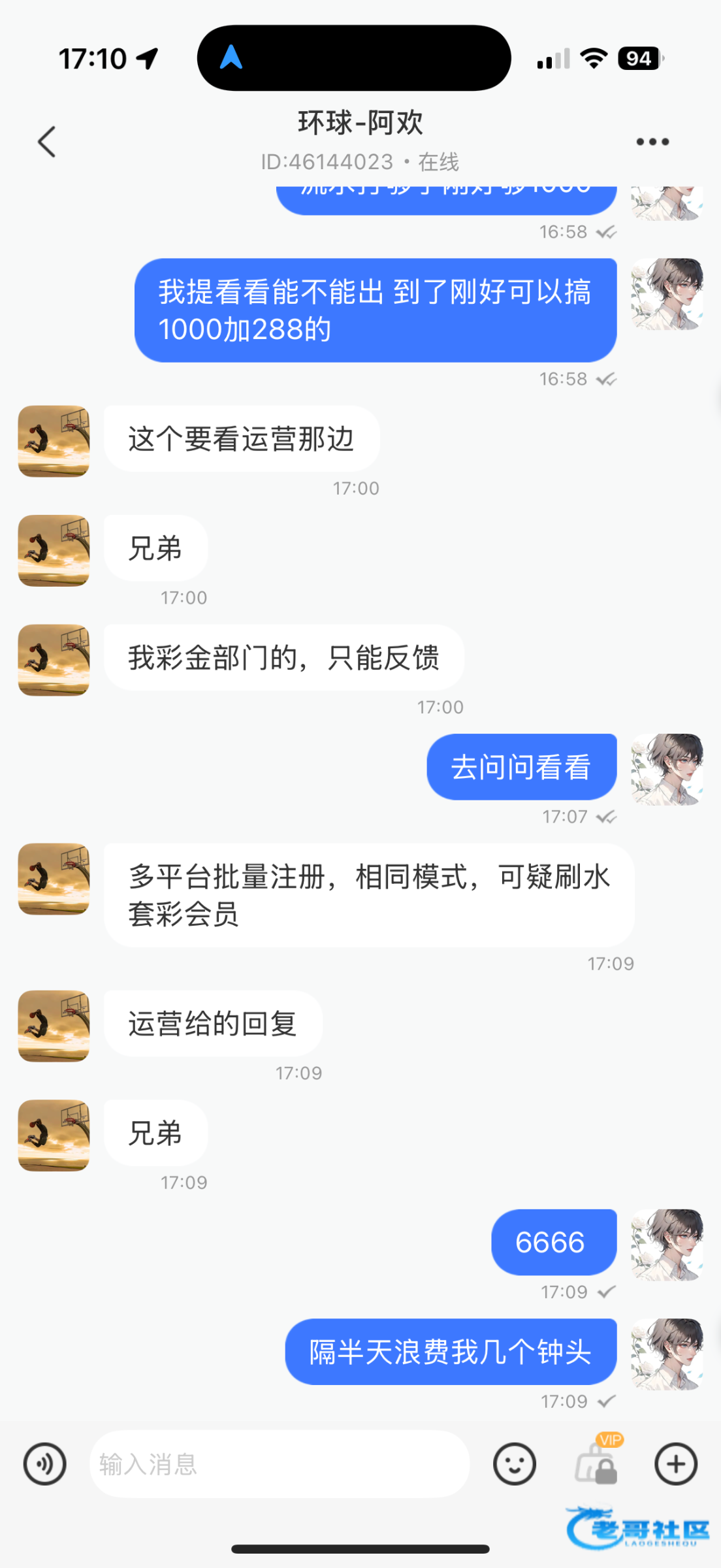
Task: Go back from the 环球-阿欢 chat
Action: 47,142
